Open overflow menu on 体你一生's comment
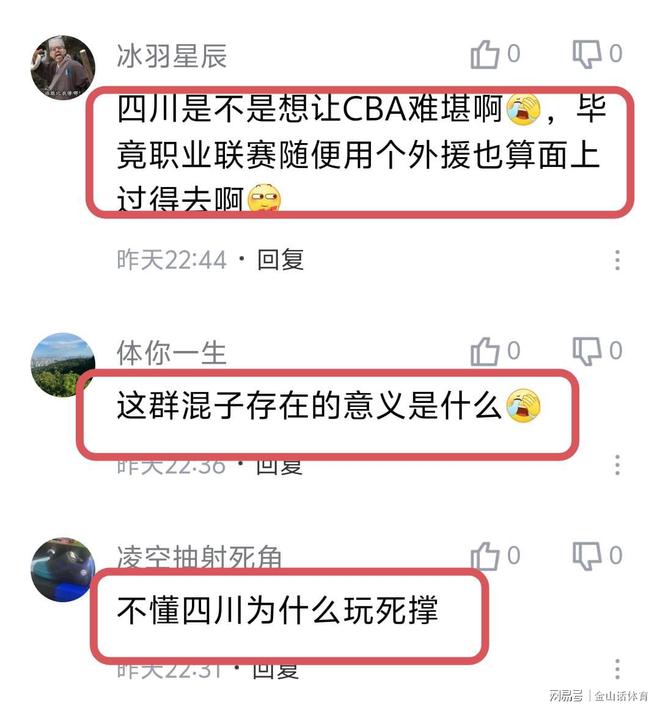660x708 pixels. click(617, 465)
